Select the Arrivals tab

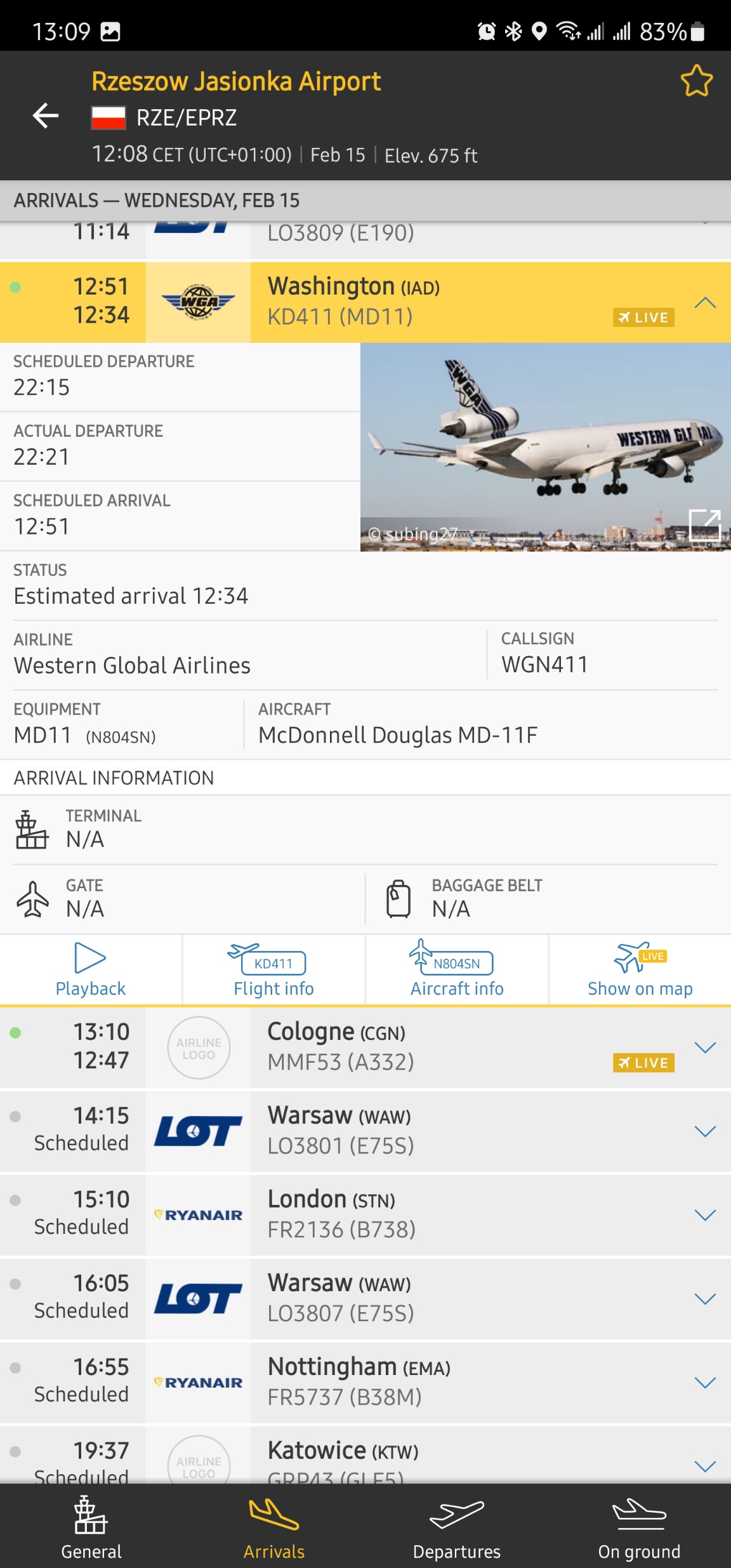(274, 1527)
